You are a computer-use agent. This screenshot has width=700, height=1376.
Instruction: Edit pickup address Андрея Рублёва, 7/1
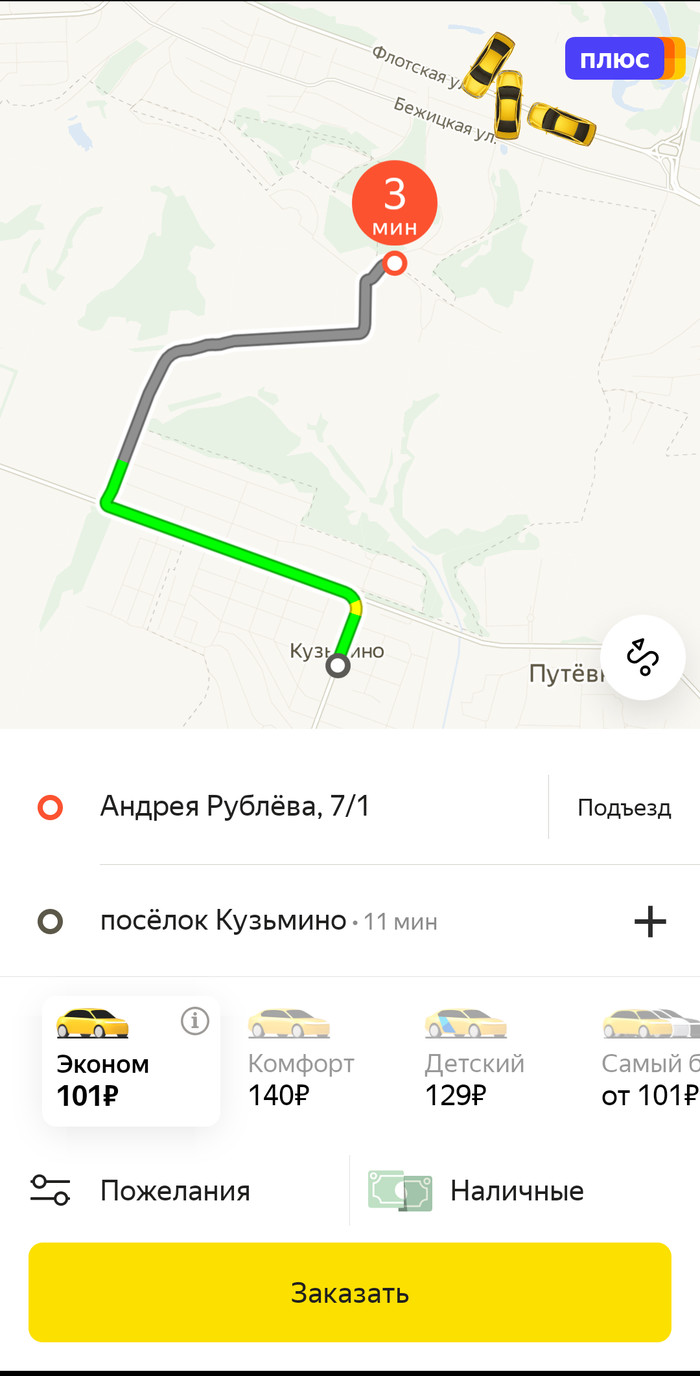click(x=235, y=806)
